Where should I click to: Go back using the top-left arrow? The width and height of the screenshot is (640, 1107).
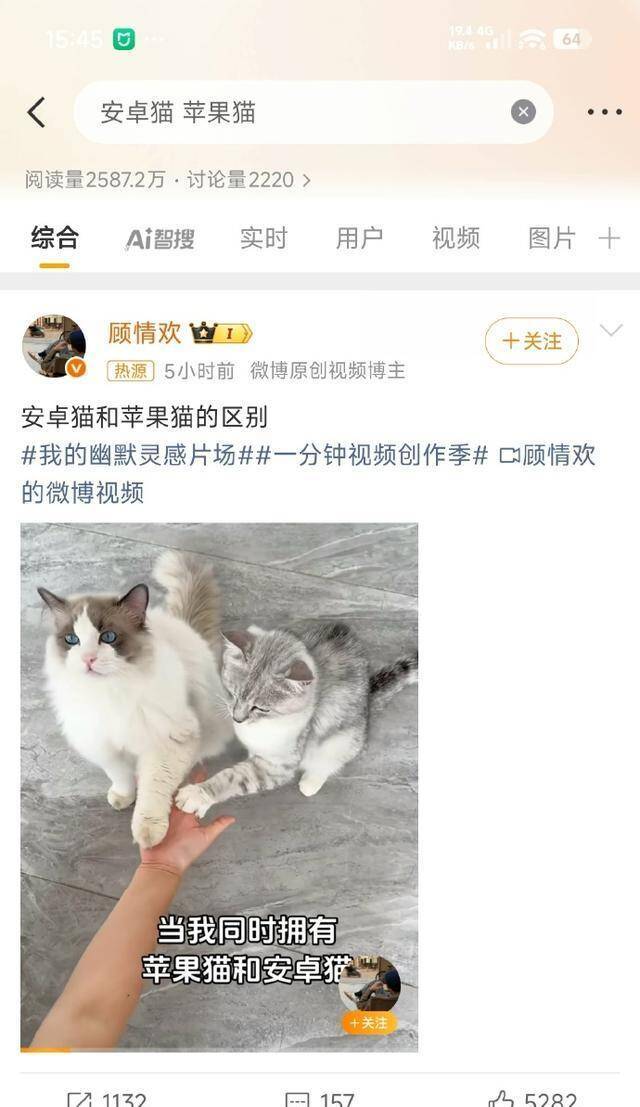click(36, 112)
